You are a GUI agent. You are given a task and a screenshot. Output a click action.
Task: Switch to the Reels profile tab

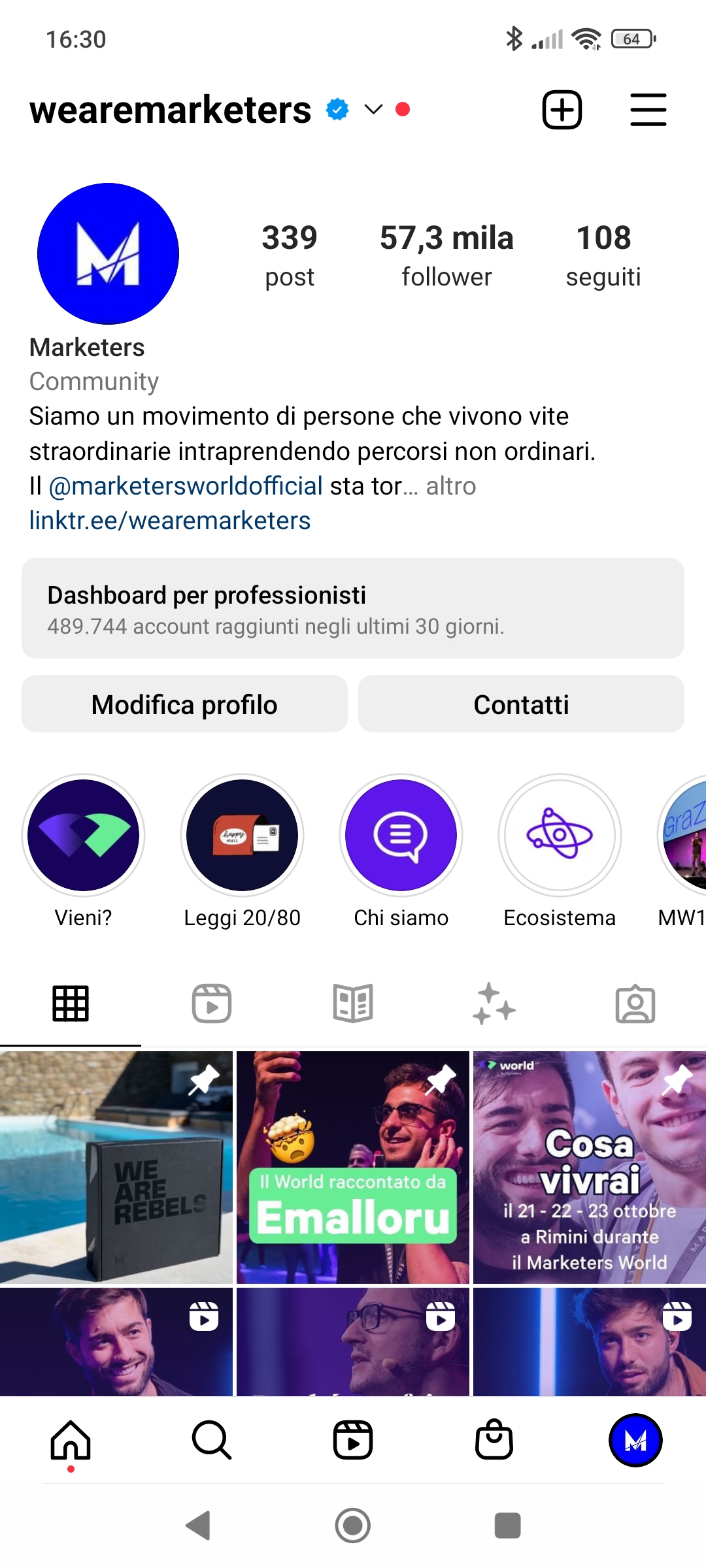212,1004
